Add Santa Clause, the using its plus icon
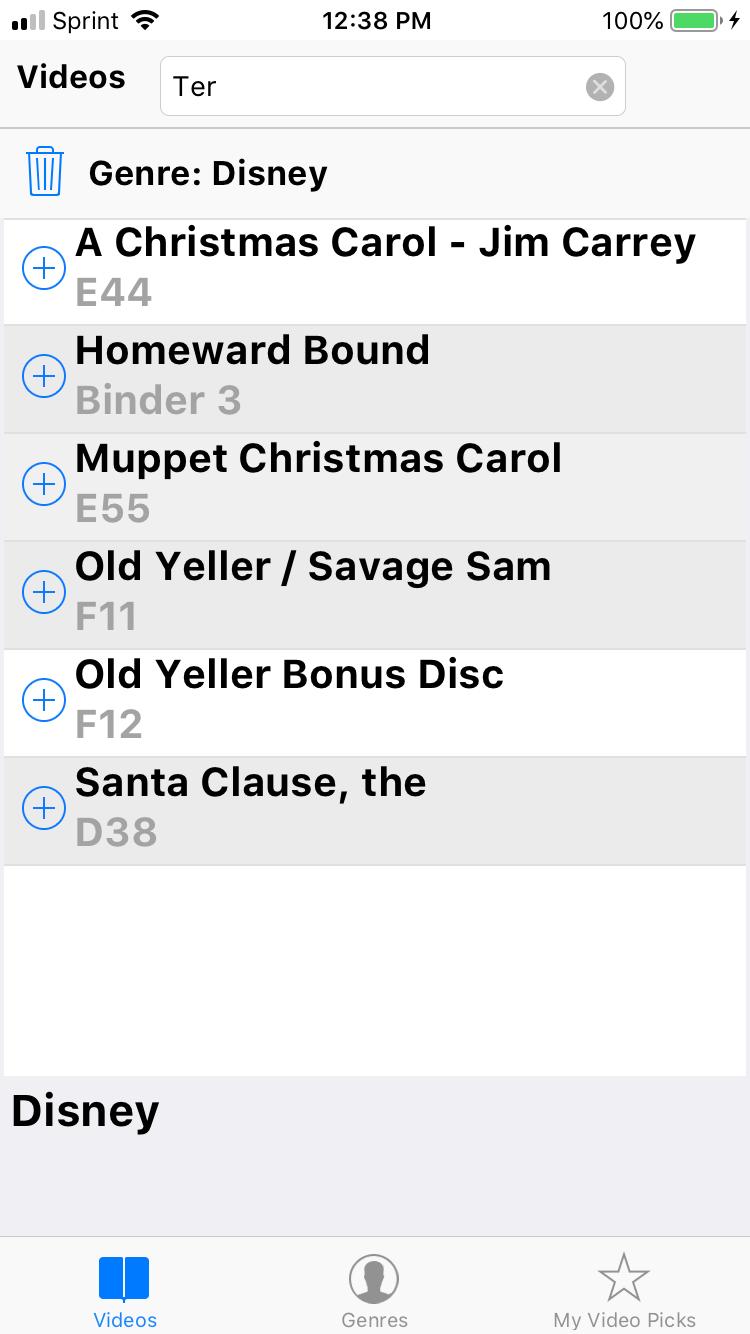 [44, 807]
